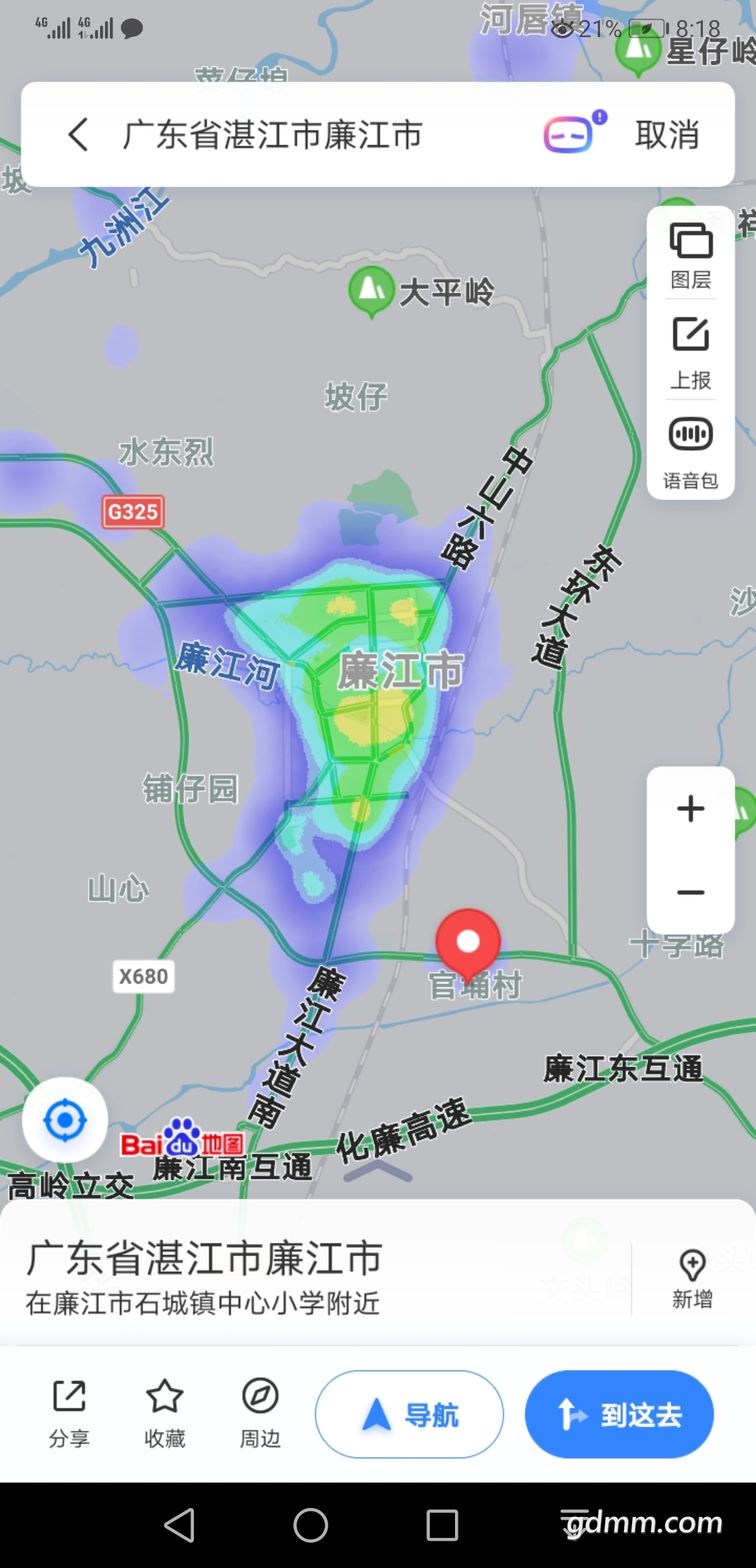The image size is (756, 1568).
Task: Tap 新增 to add a place
Action: coord(692,1280)
